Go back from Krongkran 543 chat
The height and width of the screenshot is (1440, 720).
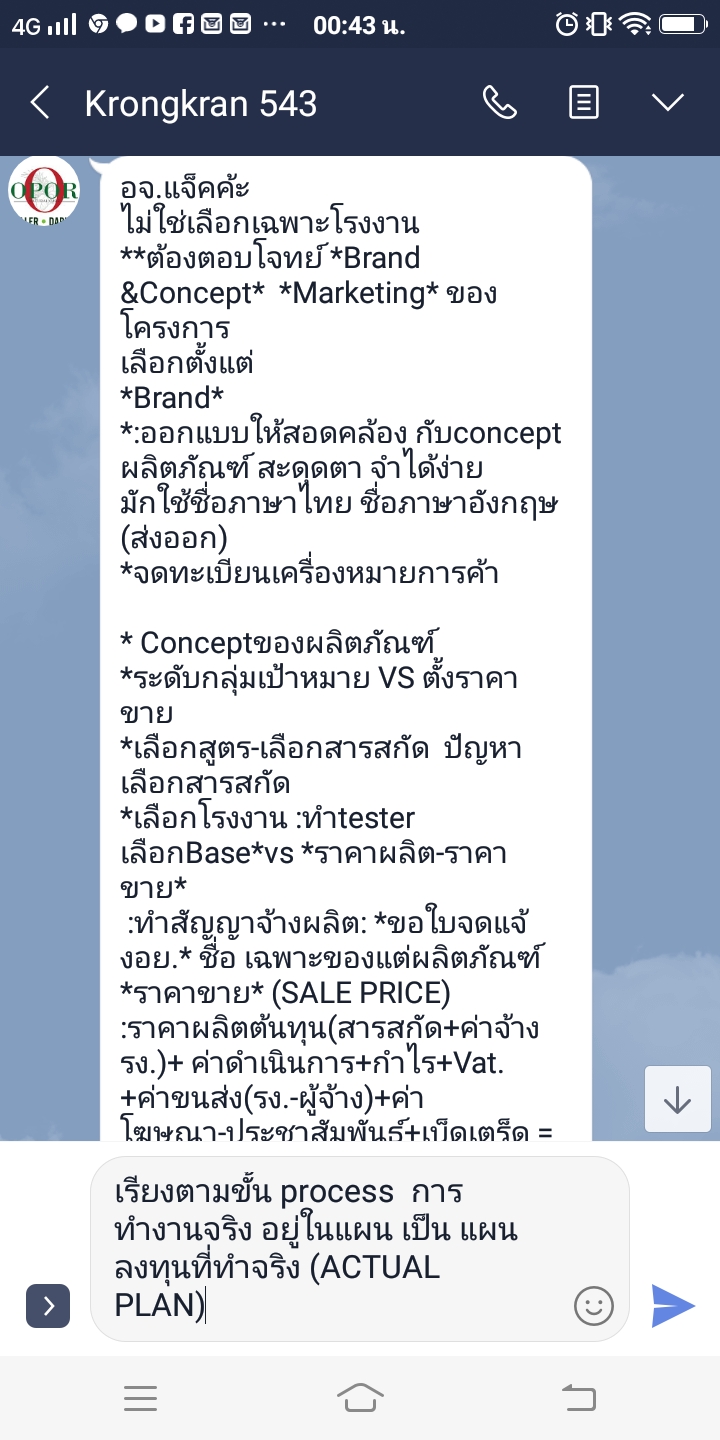40,103
